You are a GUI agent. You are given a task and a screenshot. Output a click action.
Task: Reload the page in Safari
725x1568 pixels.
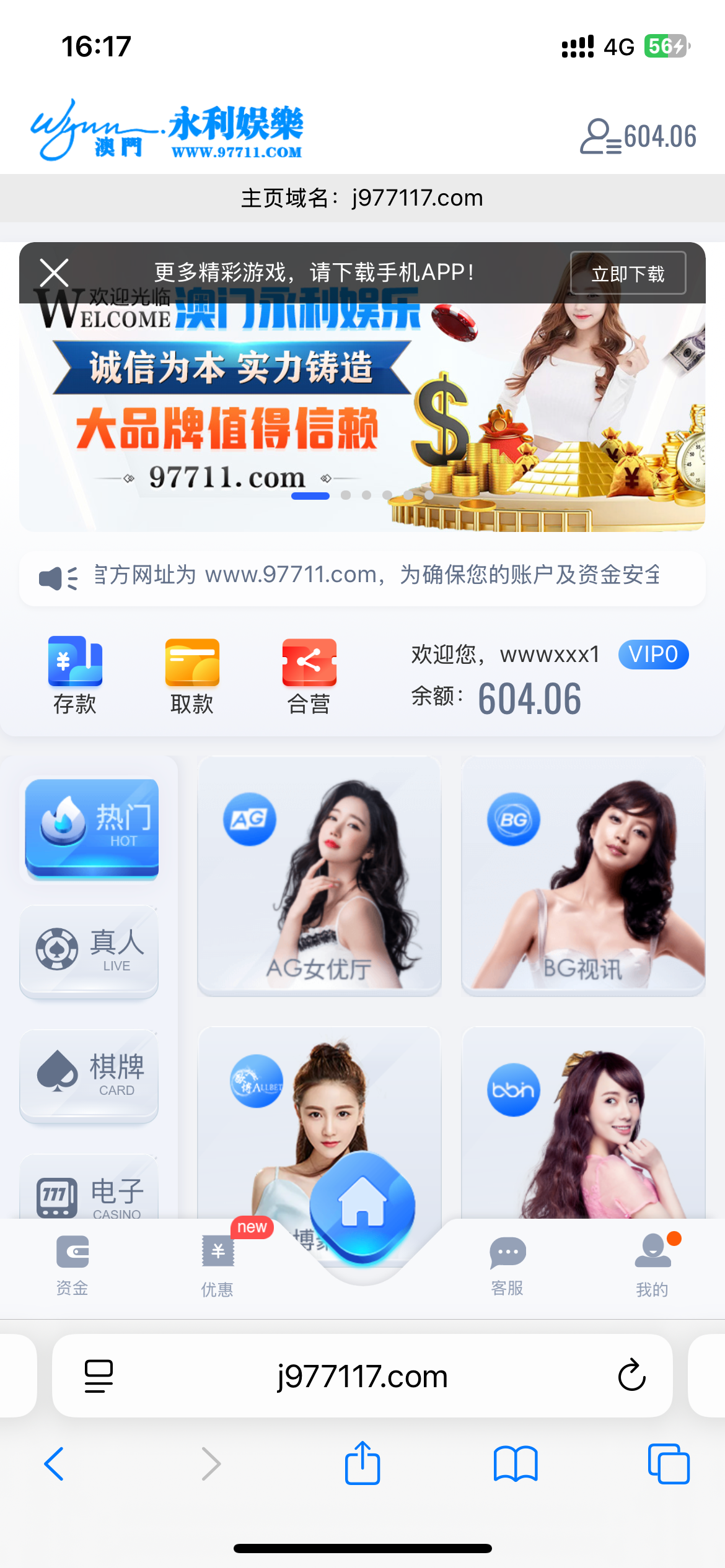(x=631, y=1375)
